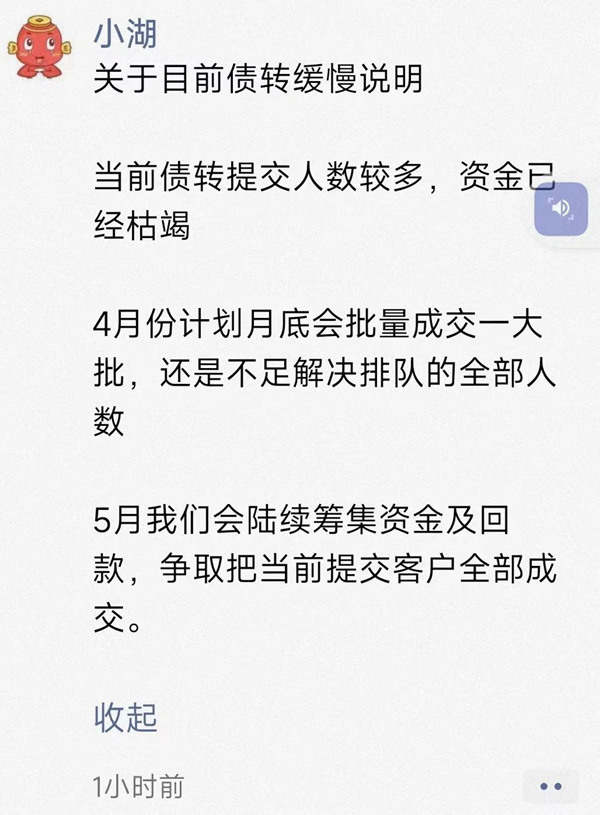
Task: Collapse the post with 收起
Action: (126, 716)
